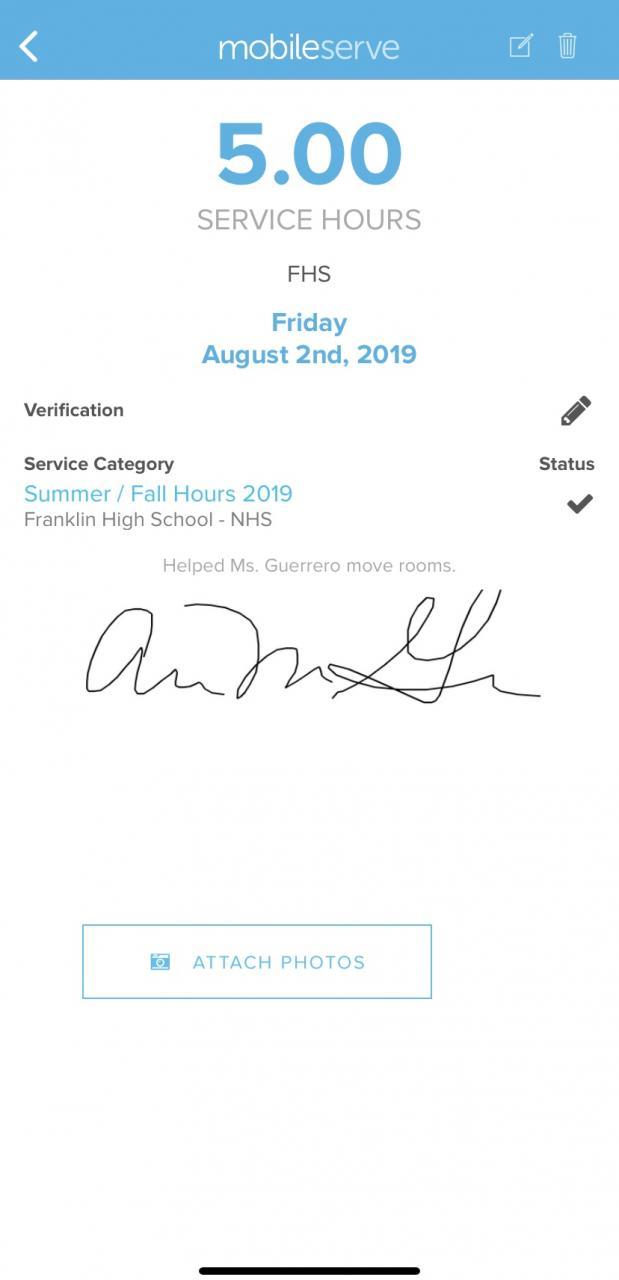Delete this log with the trash icon
Viewport: 619px width, 1280px height.
tap(567, 46)
